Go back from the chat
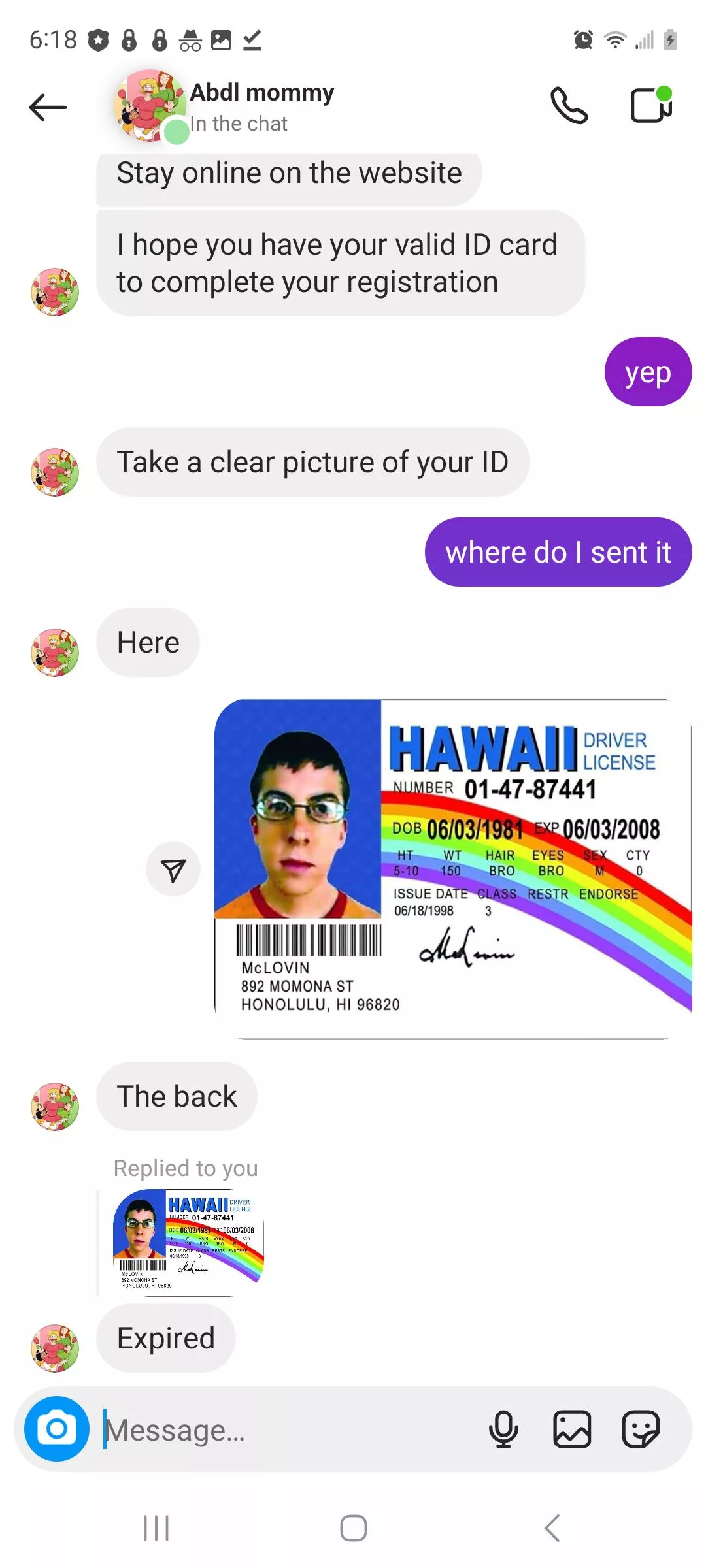706x1568 pixels. pos(48,106)
